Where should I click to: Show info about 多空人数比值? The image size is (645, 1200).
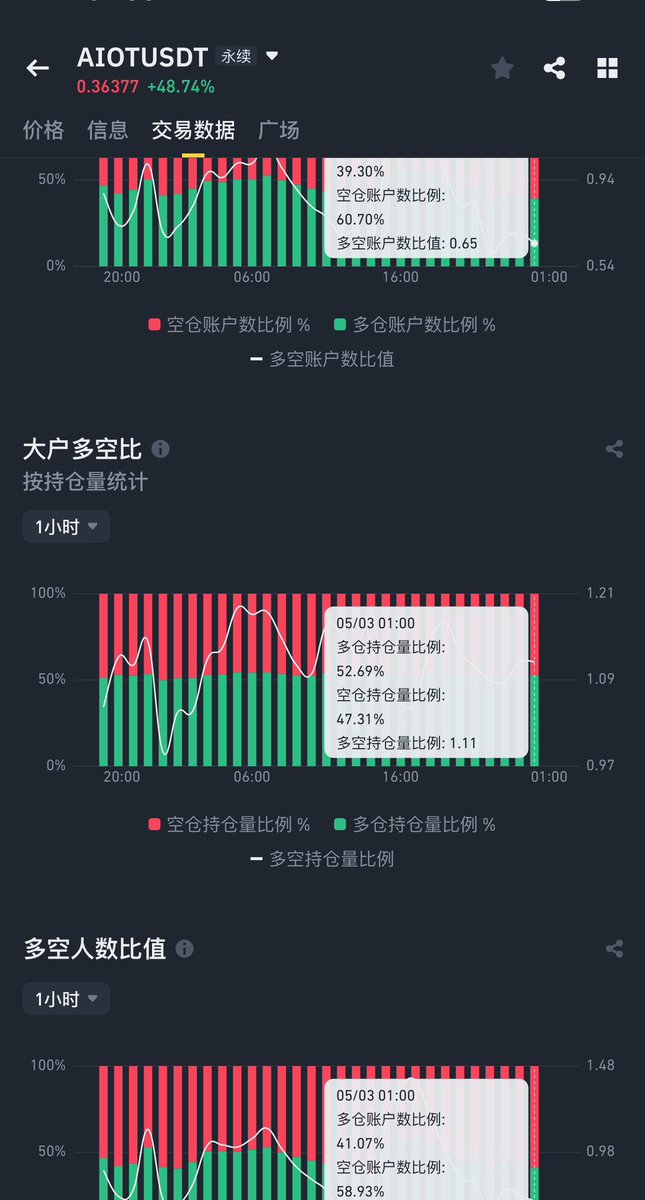[184, 949]
